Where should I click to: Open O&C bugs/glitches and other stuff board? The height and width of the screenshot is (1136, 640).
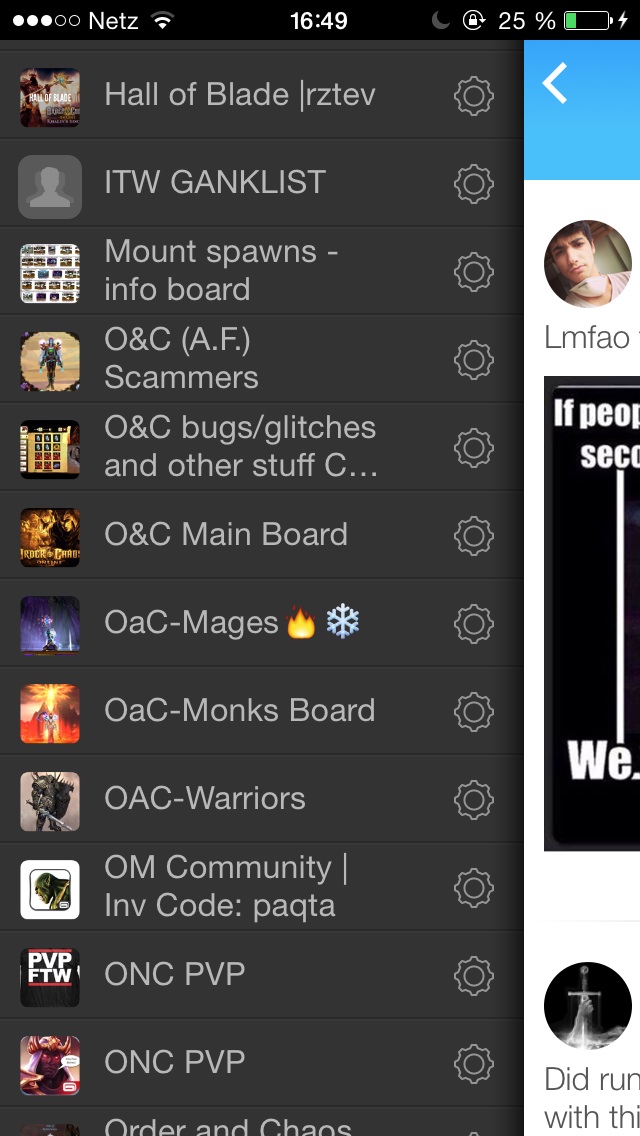240,446
